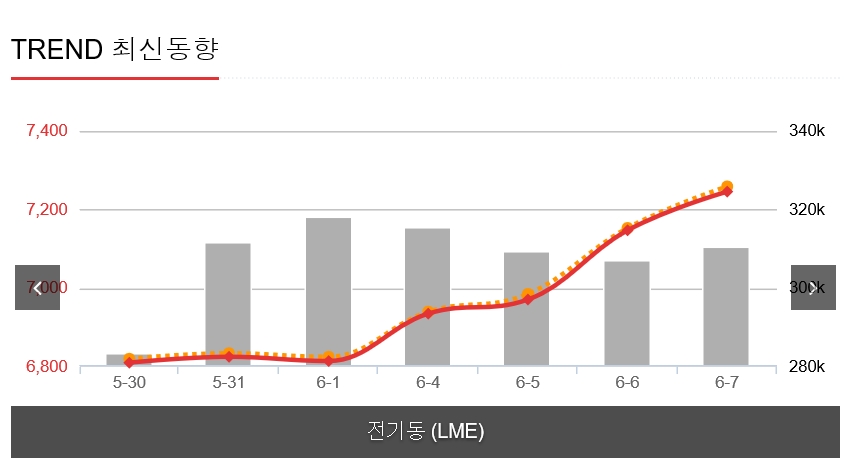
Task: Show the next trend chart
Action: point(812,288)
